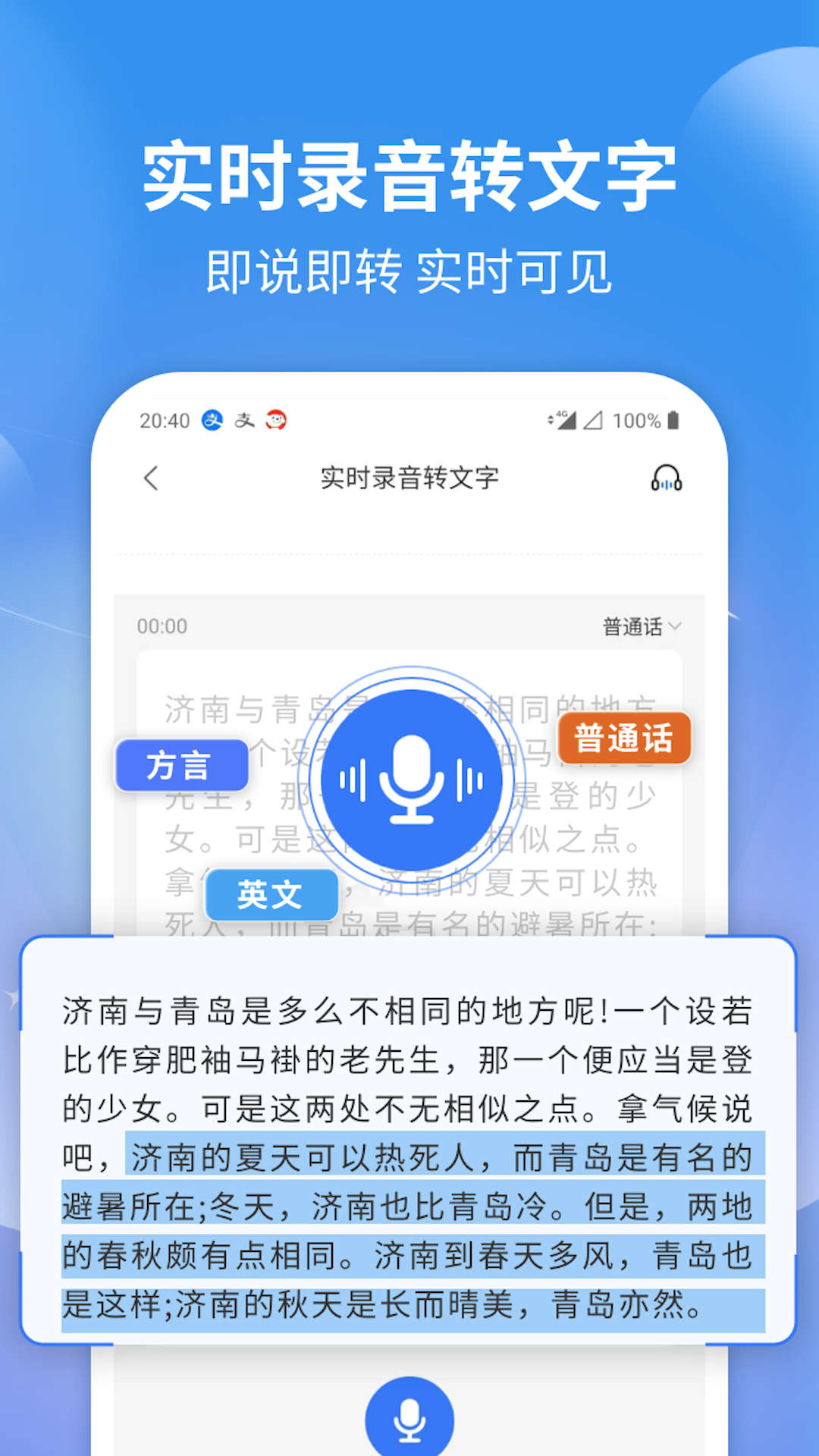Tap the bottom microphone icon
The width and height of the screenshot is (819, 1456).
pyautogui.click(x=409, y=1420)
